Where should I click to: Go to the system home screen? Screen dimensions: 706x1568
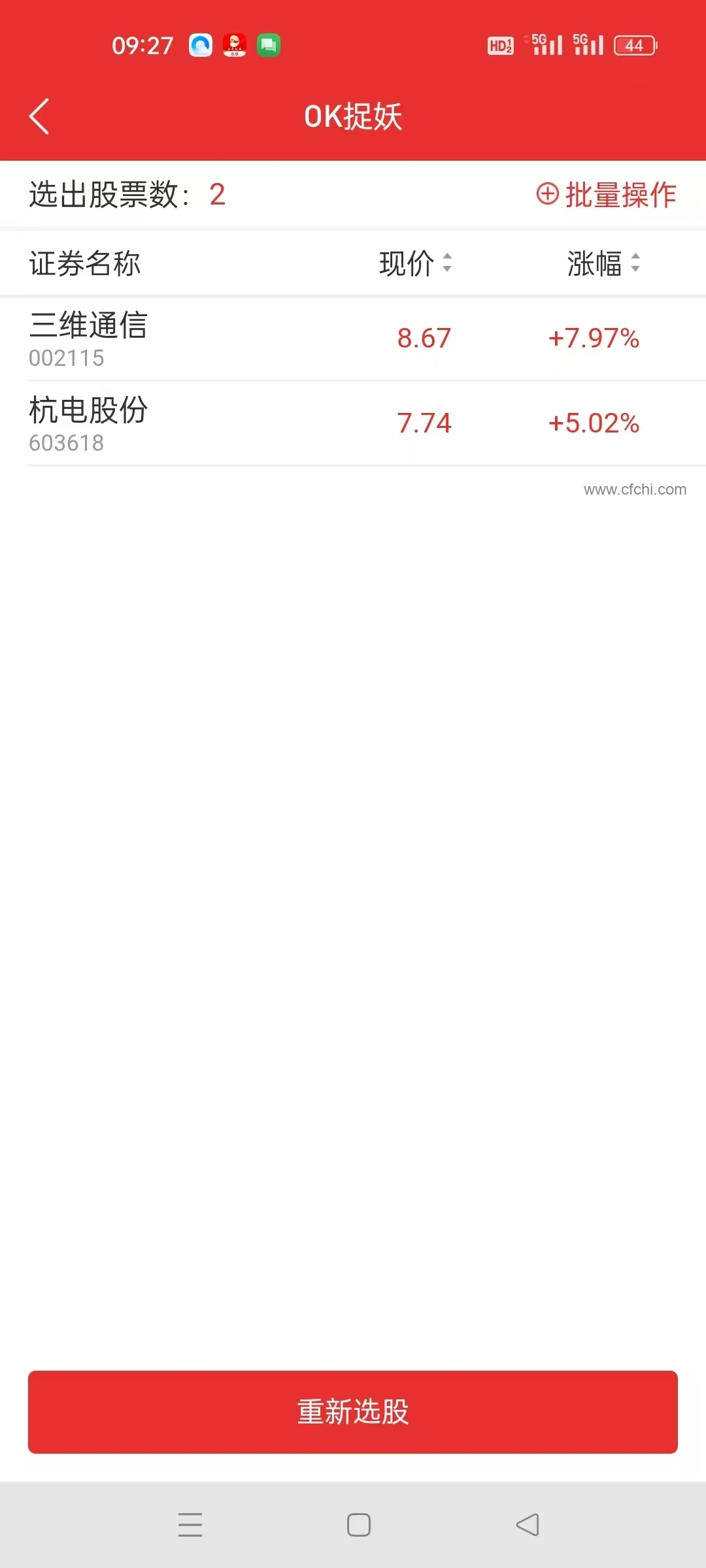pos(358,1525)
